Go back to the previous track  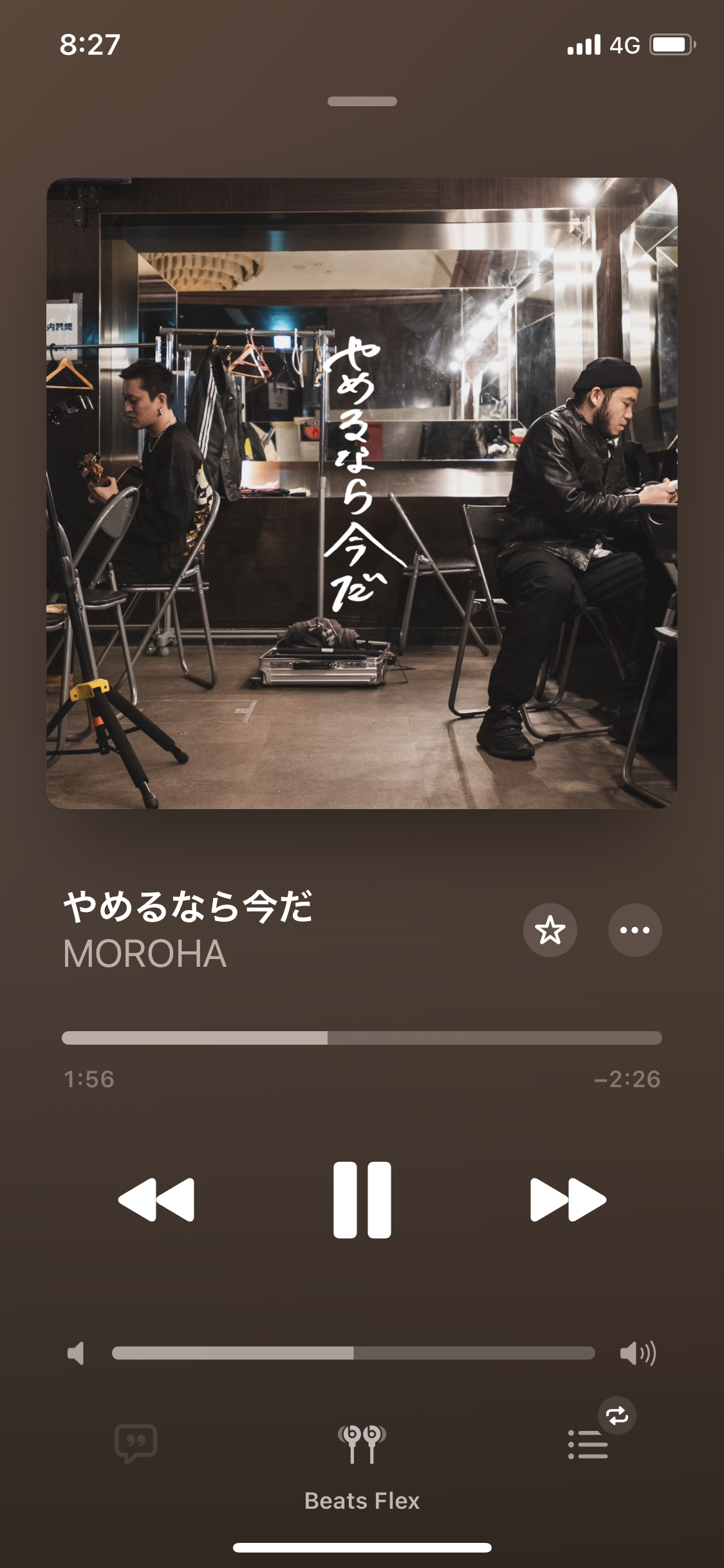click(156, 1200)
